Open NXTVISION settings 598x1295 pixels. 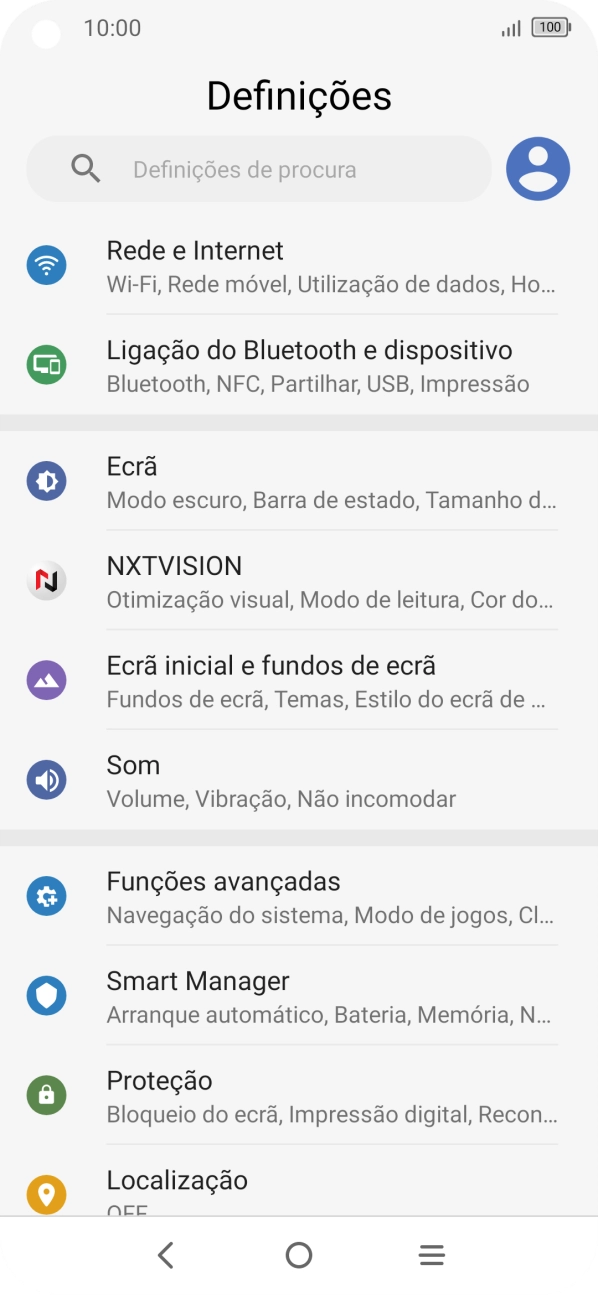[x=299, y=581]
